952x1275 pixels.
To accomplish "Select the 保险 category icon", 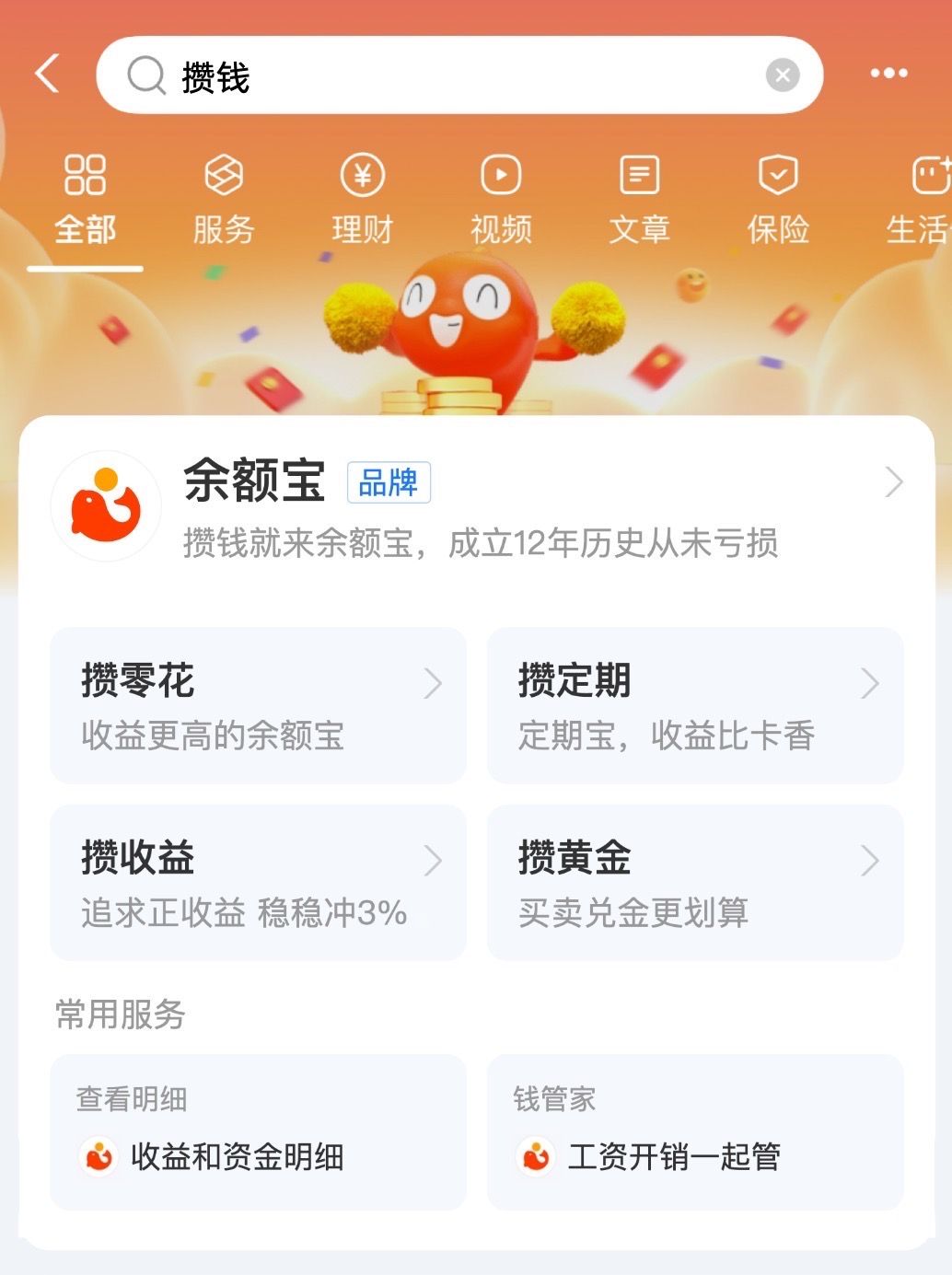I will pyautogui.click(x=778, y=174).
